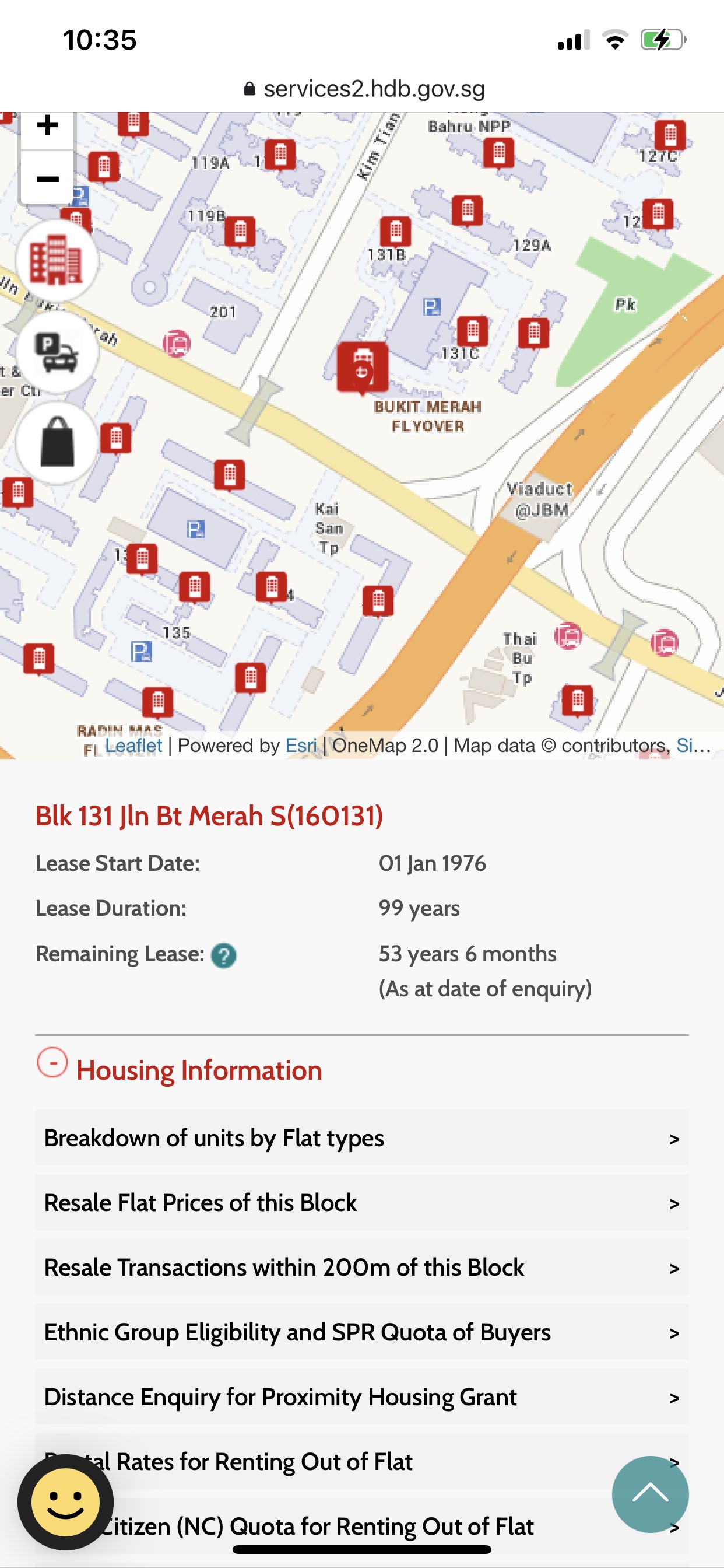The height and width of the screenshot is (1568, 724).
Task: Tap the block marker near 131C
Action: pos(472,332)
